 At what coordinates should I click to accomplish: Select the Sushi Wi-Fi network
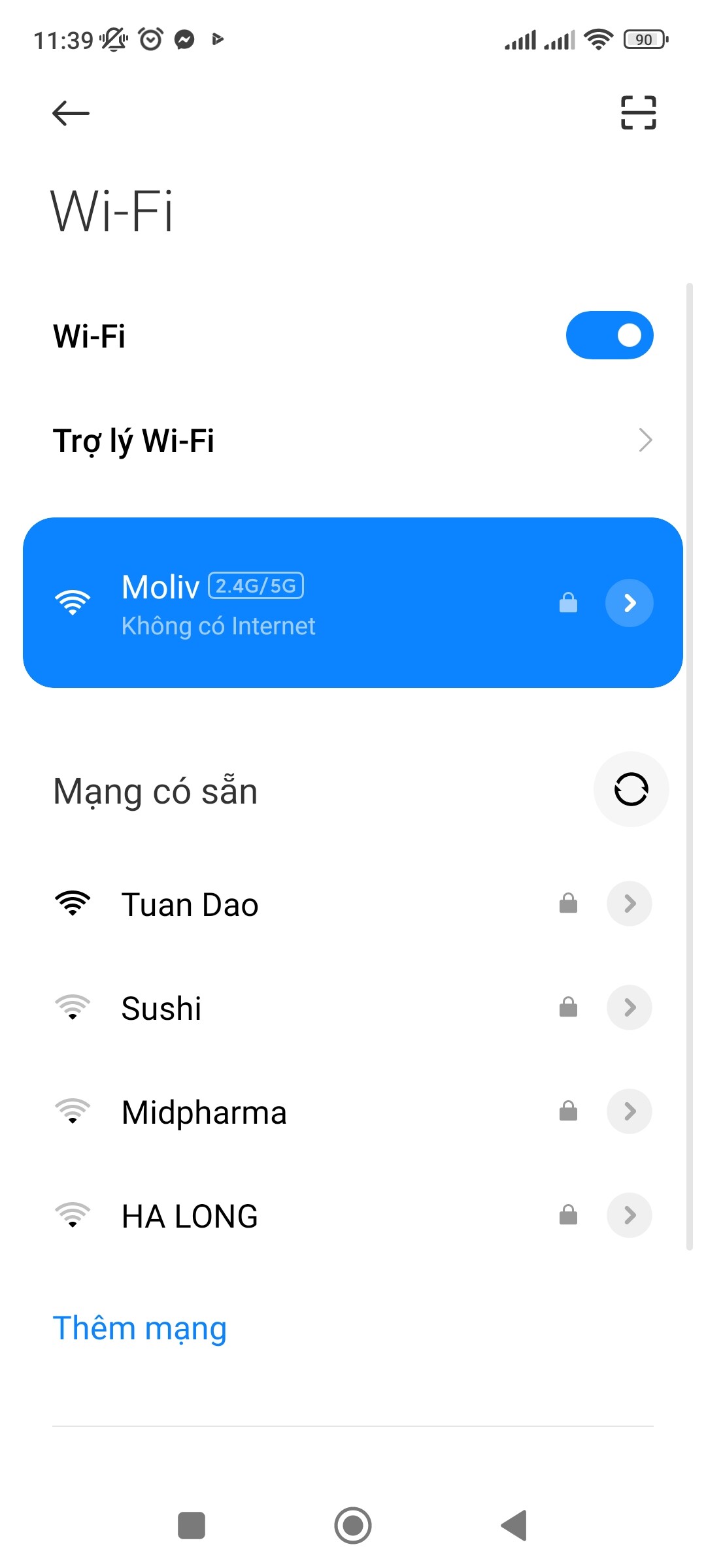[x=161, y=1008]
